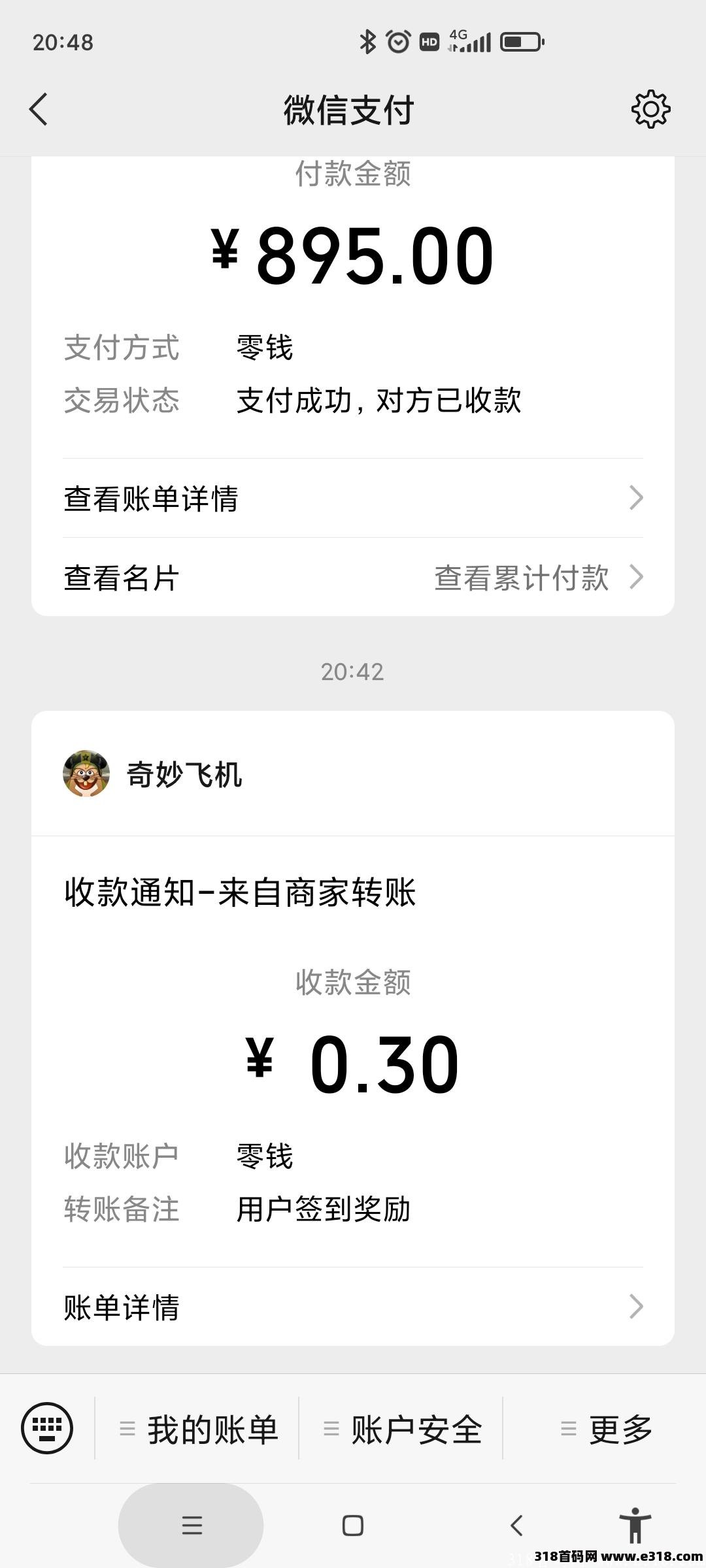
Task: Click the 20:42 timestamp divider
Action: pos(353,672)
